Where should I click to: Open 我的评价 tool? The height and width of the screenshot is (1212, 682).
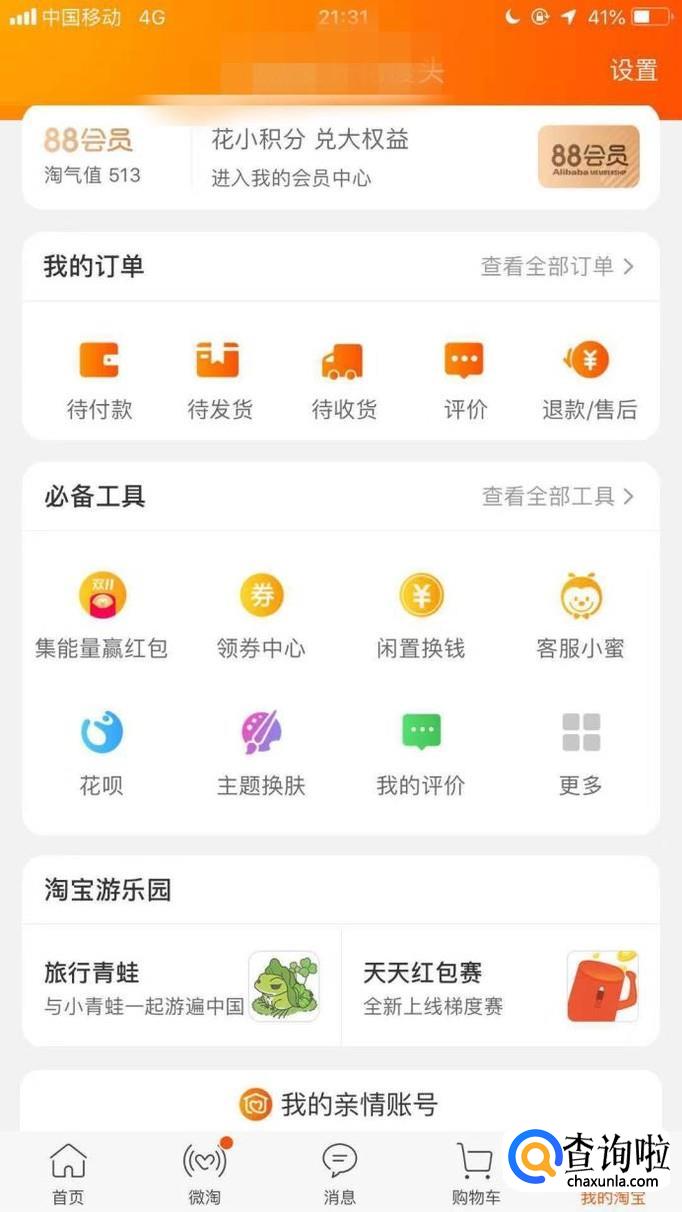pos(421,753)
